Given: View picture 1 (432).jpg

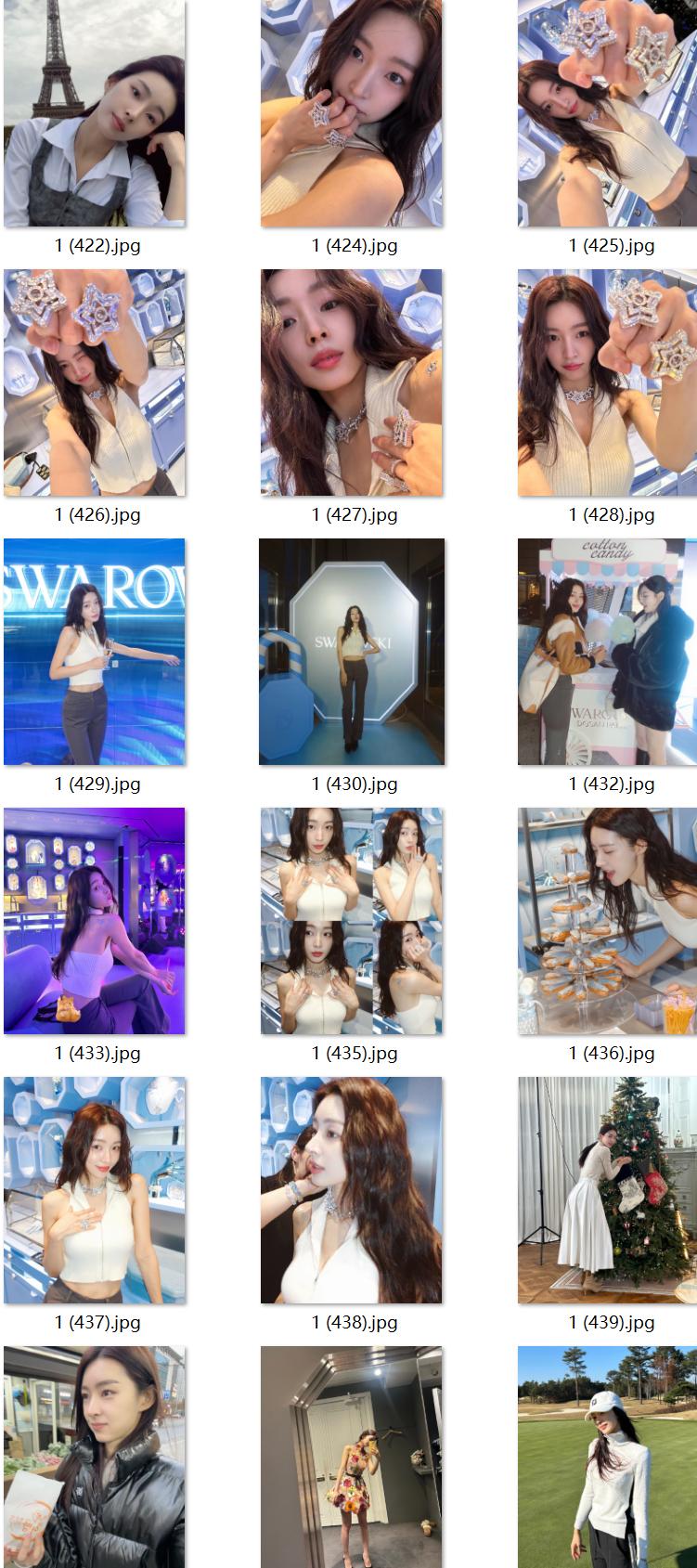Looking at the screenshot, I should (x=607, y=652).
